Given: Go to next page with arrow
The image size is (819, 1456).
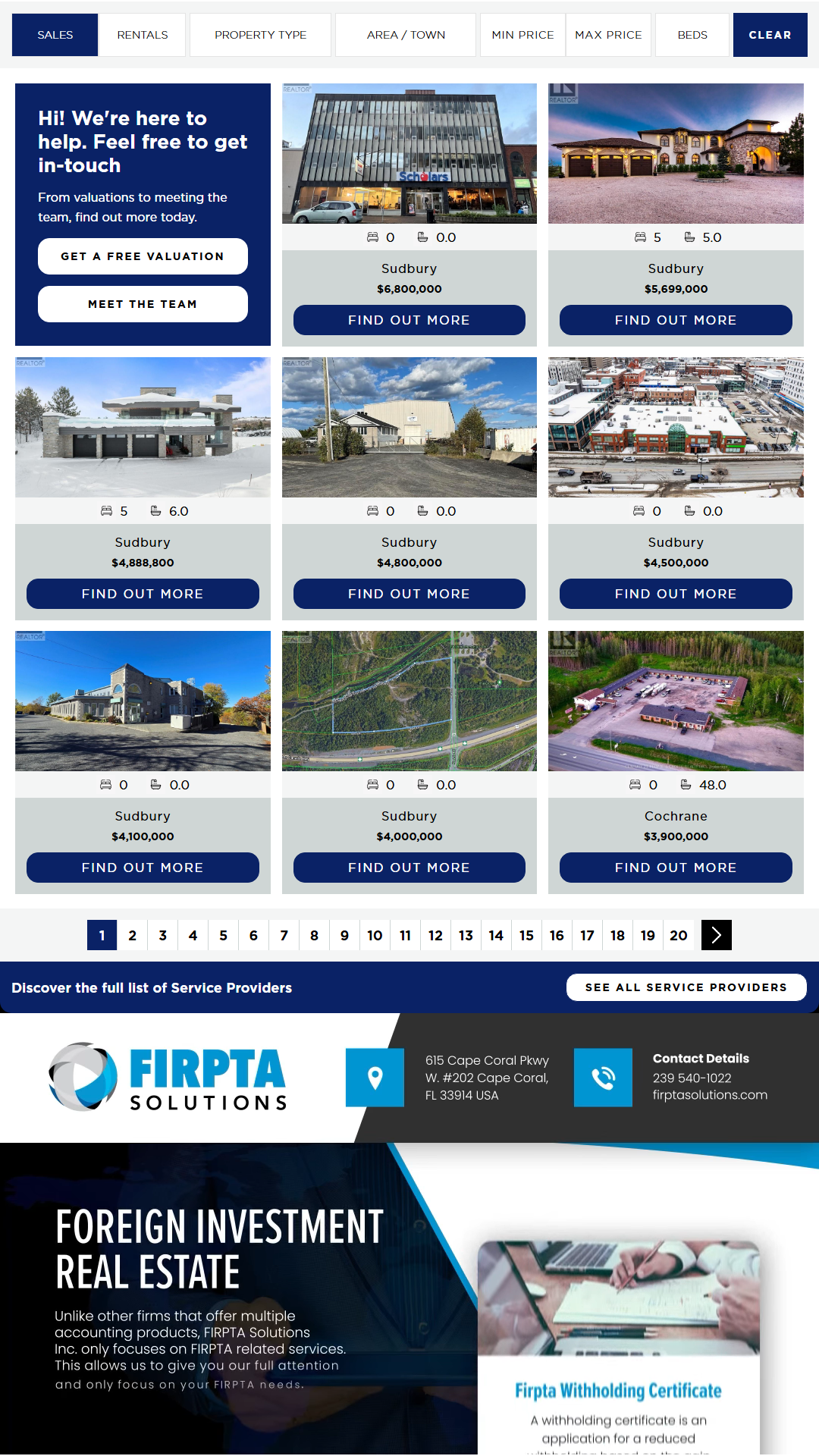Looking at the screenshot, I should coord(716,935).
